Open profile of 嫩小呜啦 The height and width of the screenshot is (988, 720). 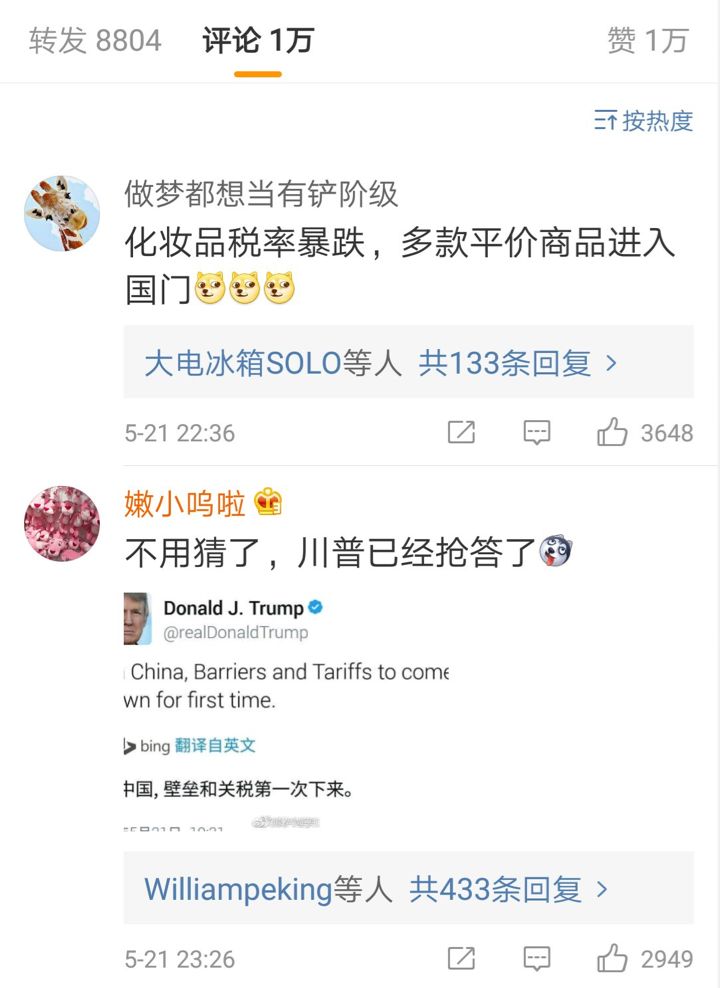point(186,504)
